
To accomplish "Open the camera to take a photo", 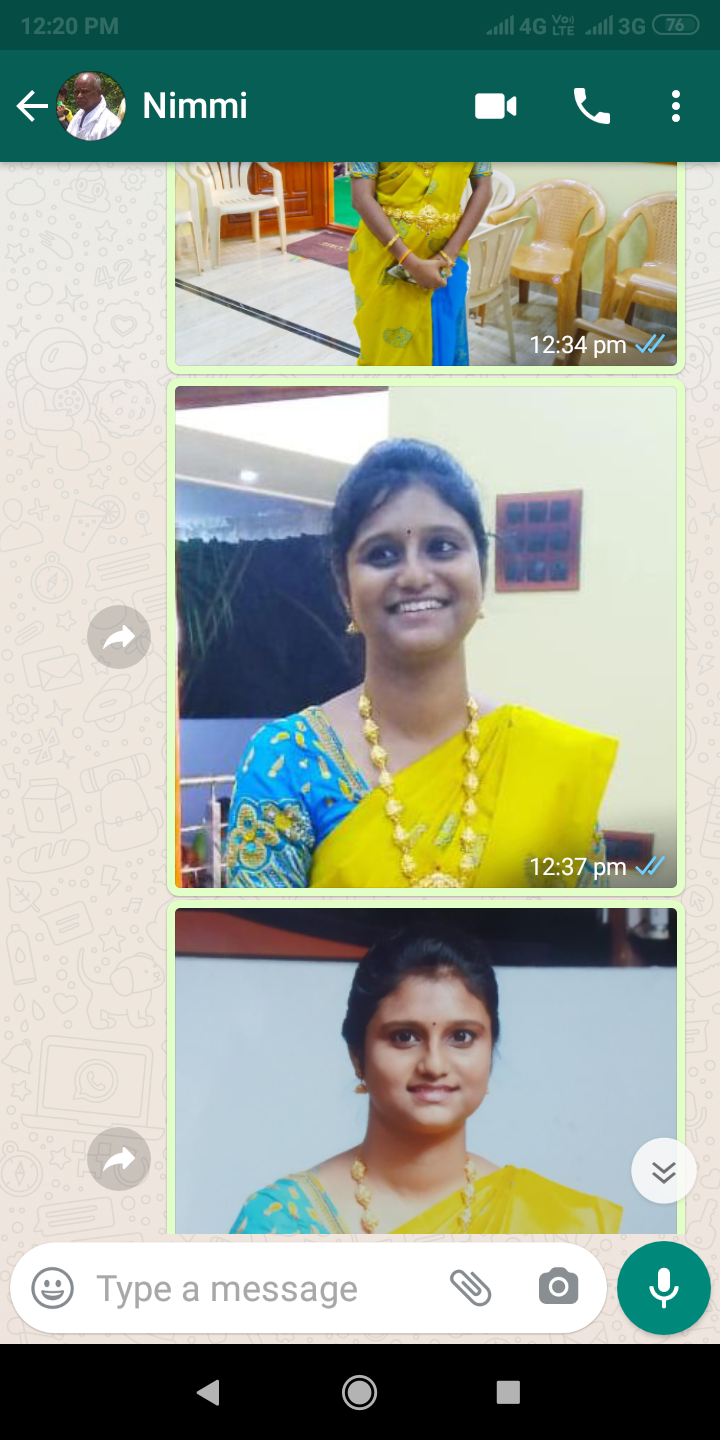I will 558,1288.
